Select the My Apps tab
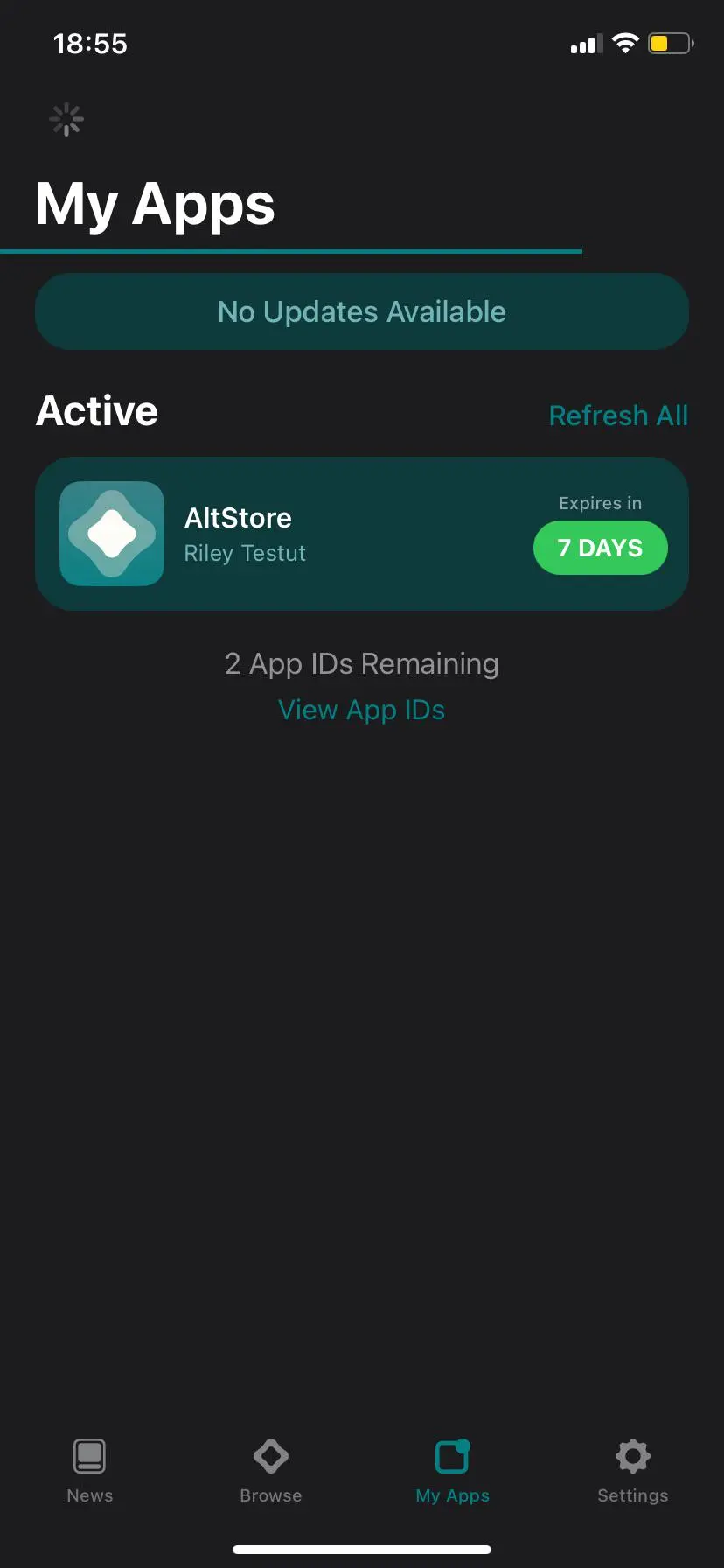Screen dimensions: 724x1568 452,1470
